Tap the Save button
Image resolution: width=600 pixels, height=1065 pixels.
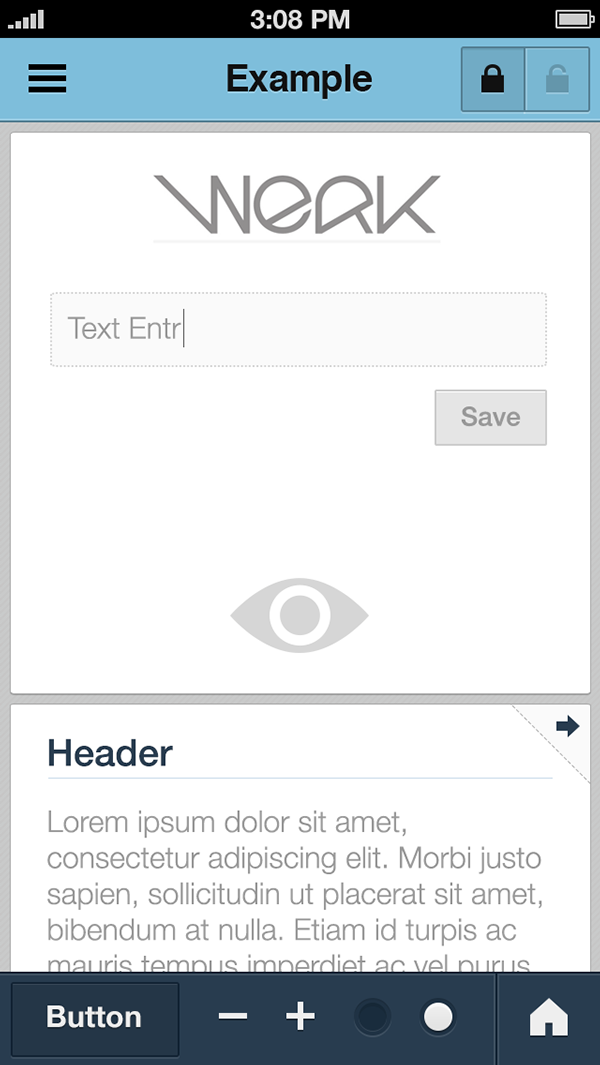(x=491, y=417)
